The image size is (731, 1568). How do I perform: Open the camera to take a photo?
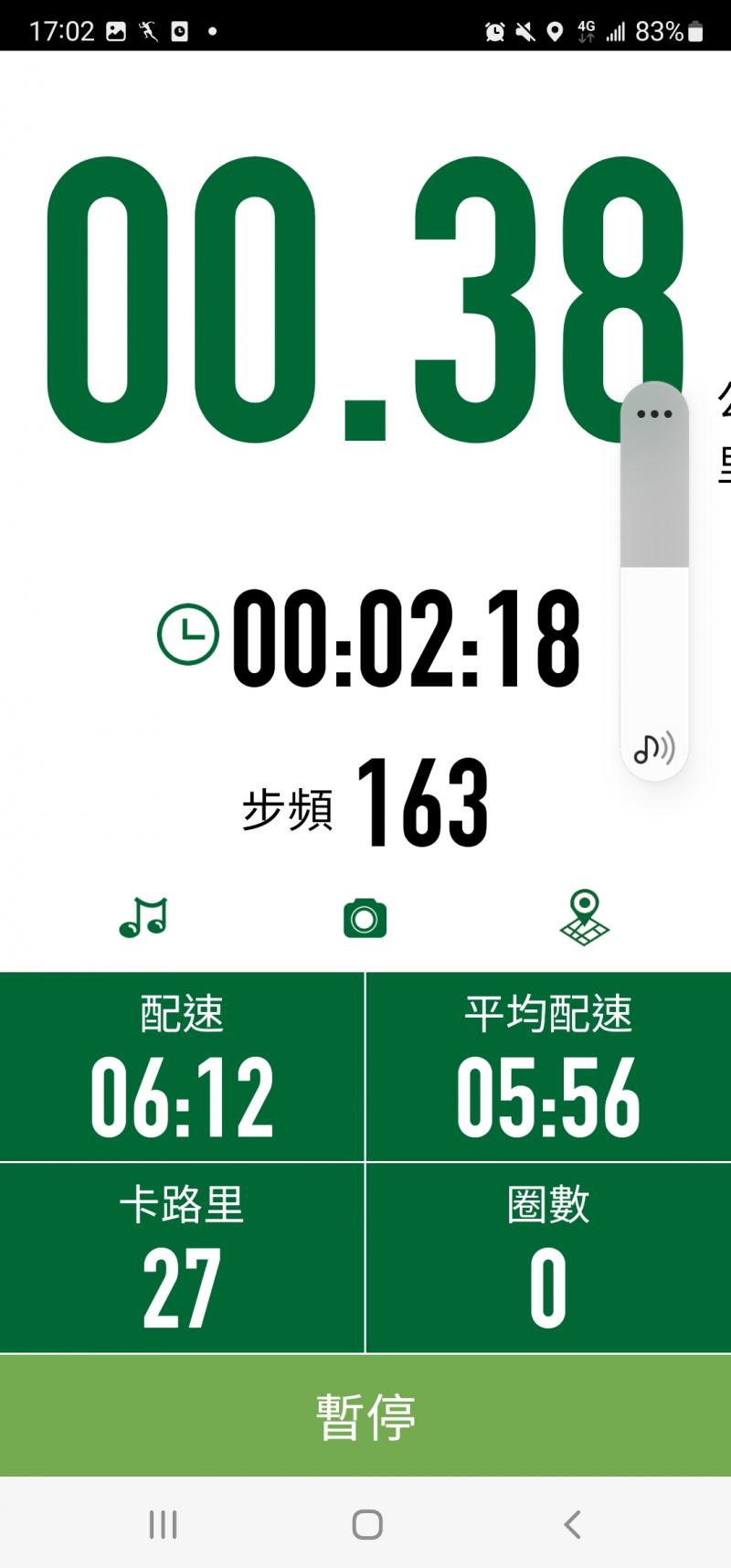[365, 918]
